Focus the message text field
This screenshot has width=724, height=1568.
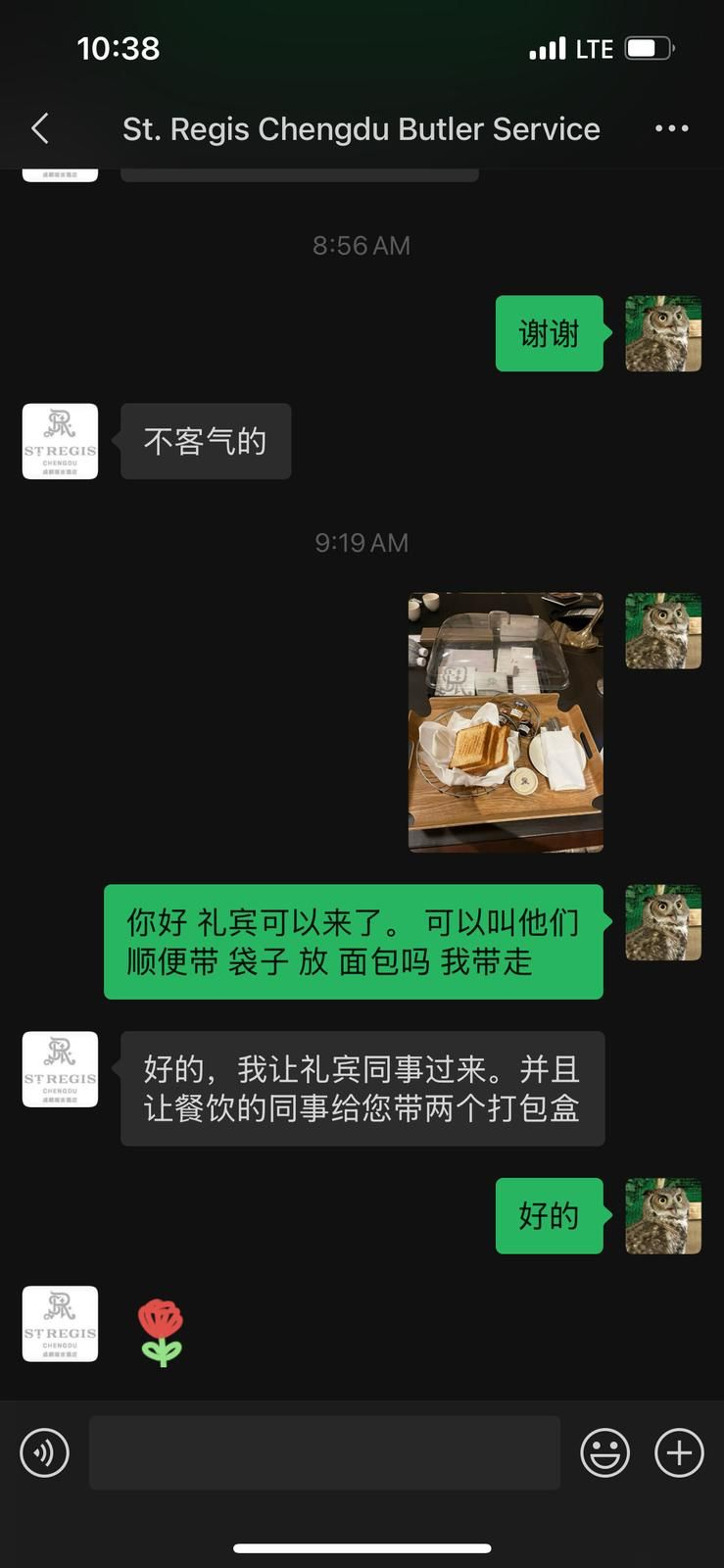coord(324,1452)
